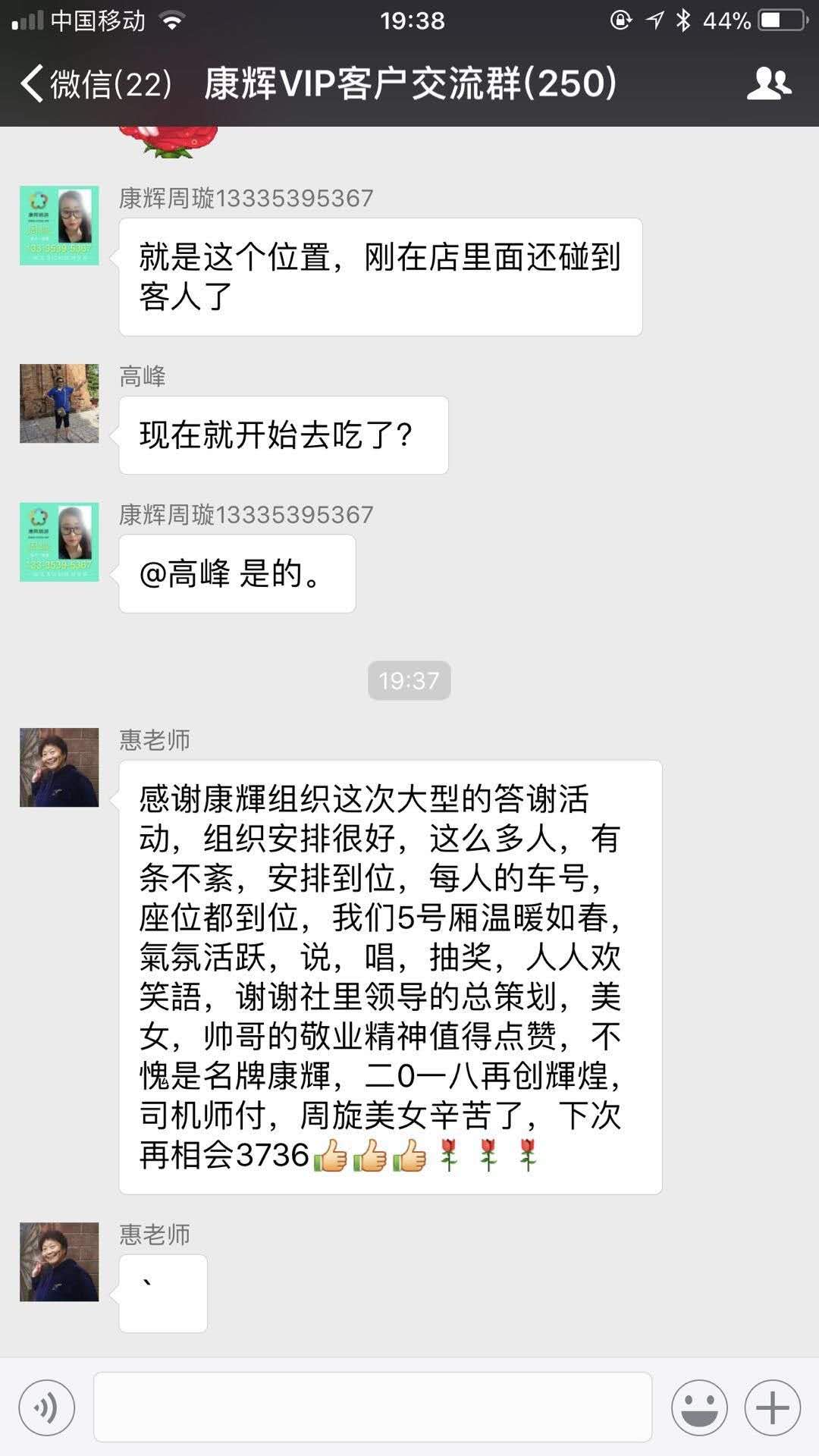Open 惠老师's avatar beside the thank-you message
This screenshot has height=1456, width=819.
point(59,767)
